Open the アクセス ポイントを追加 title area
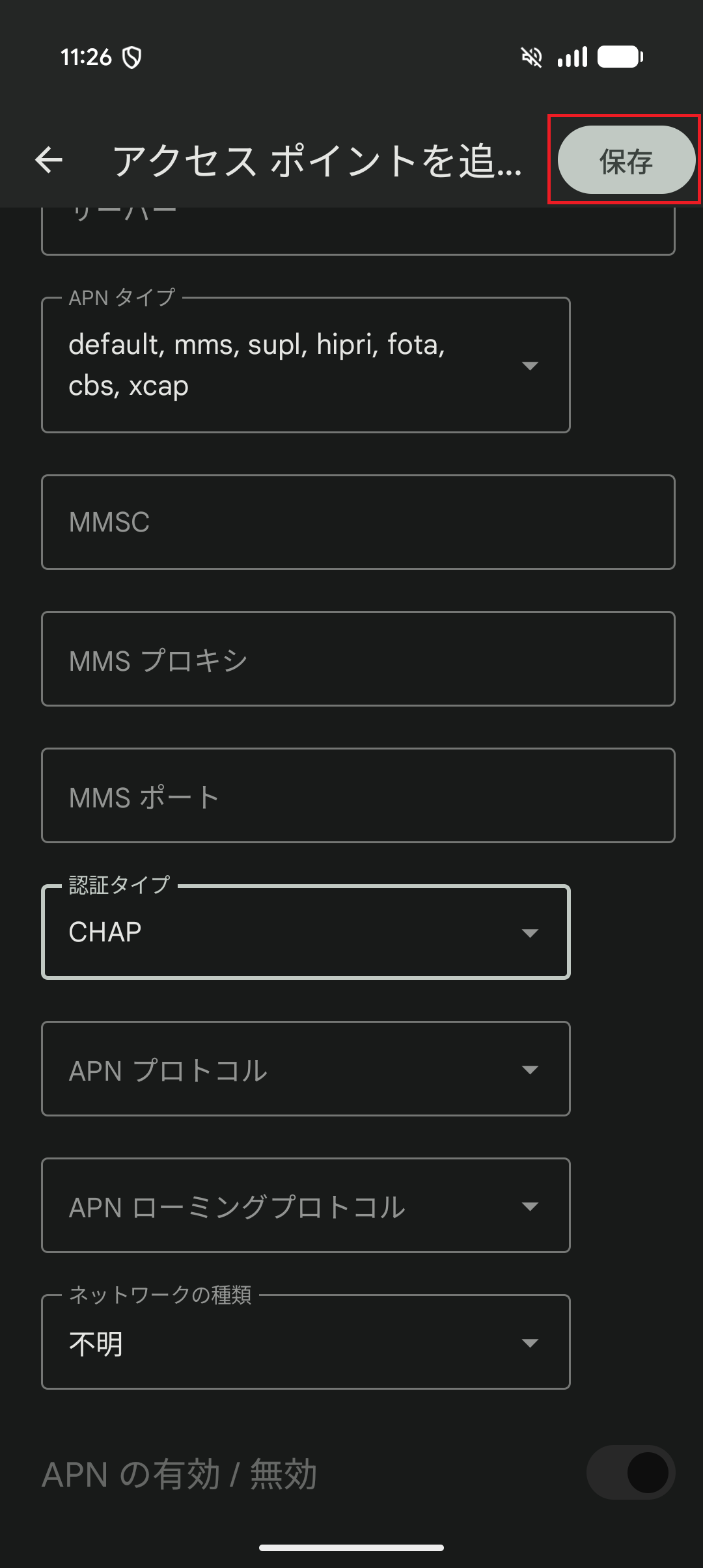The image size is (703, 1568). tap(319, 161)
